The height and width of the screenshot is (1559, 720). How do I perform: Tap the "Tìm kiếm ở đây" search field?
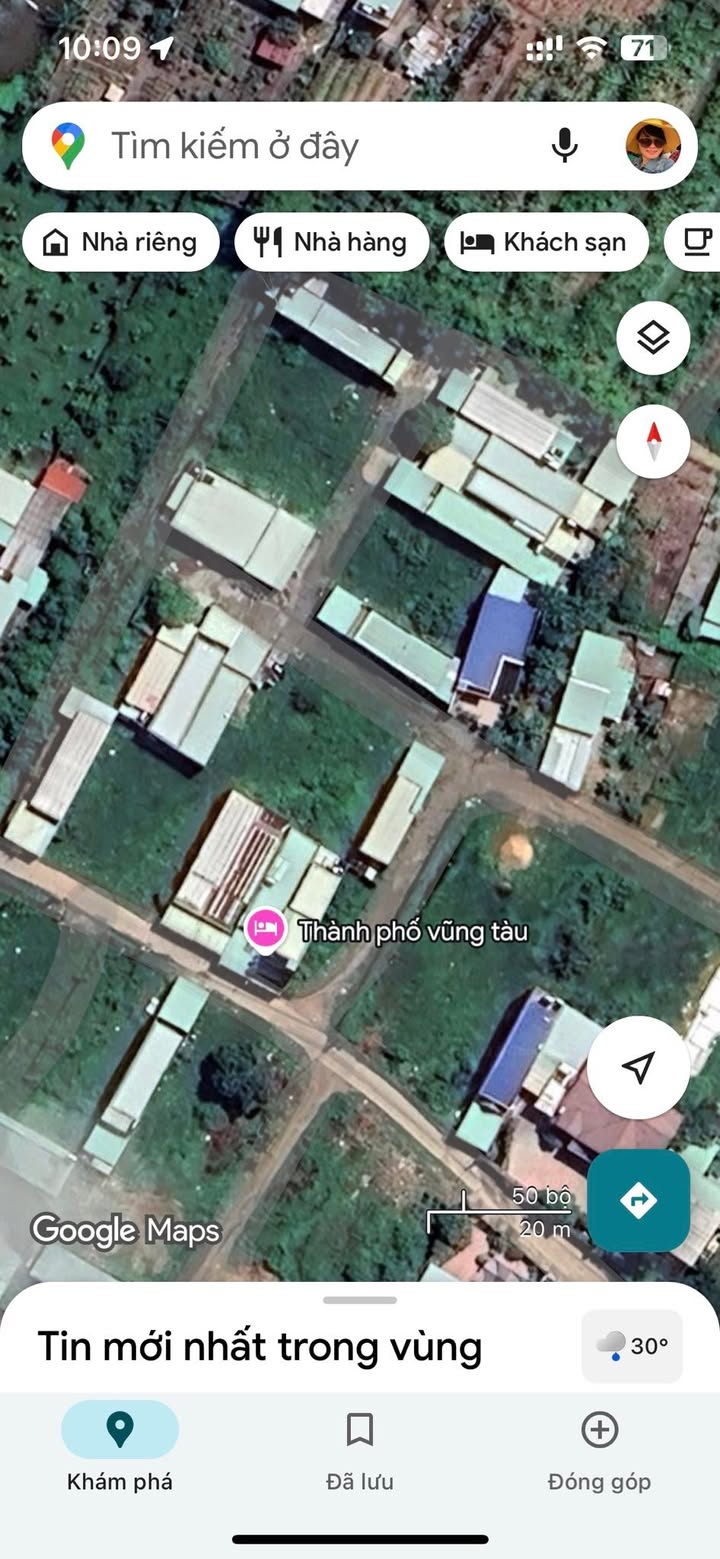[300, 146]
